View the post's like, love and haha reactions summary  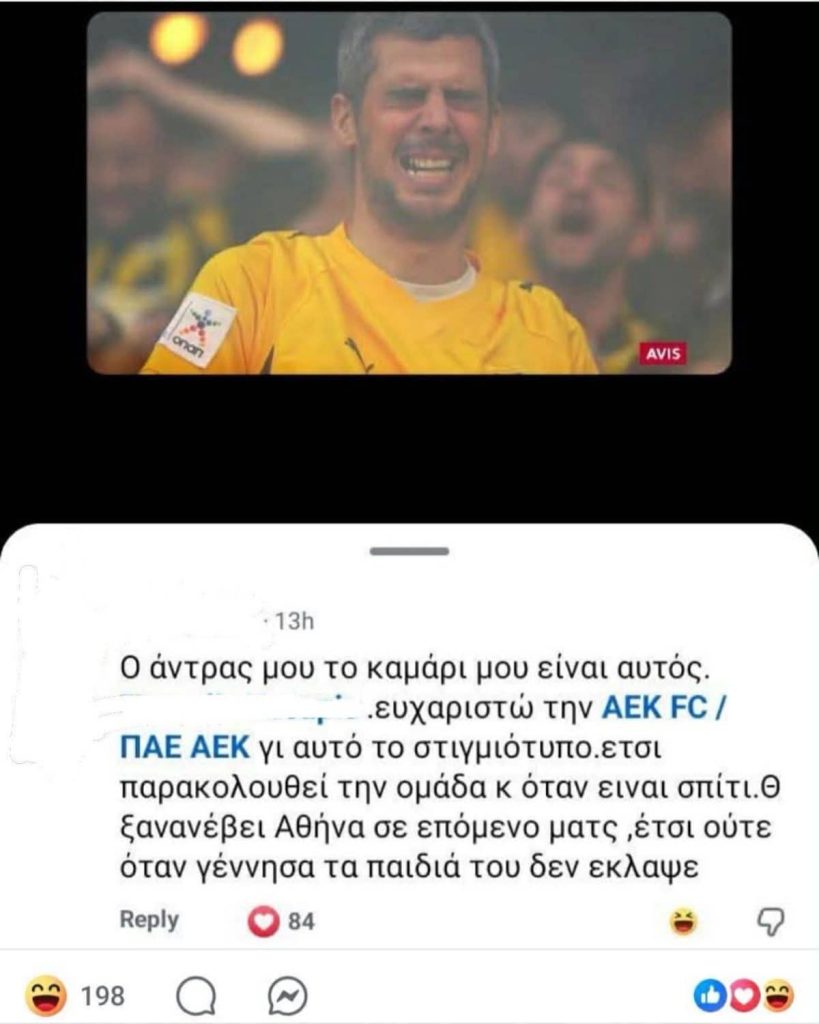743,995
